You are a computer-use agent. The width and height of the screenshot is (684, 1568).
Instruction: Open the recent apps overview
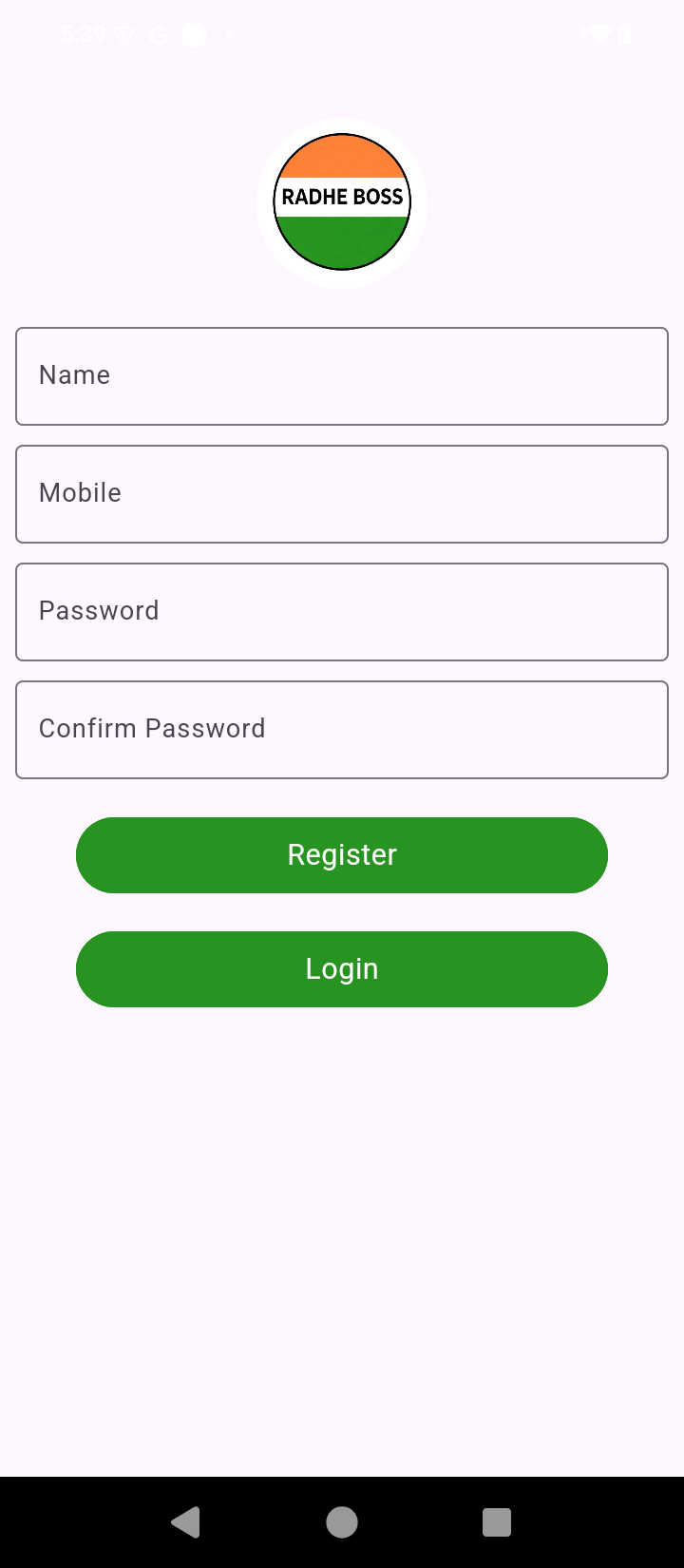tap(497, 1522)
